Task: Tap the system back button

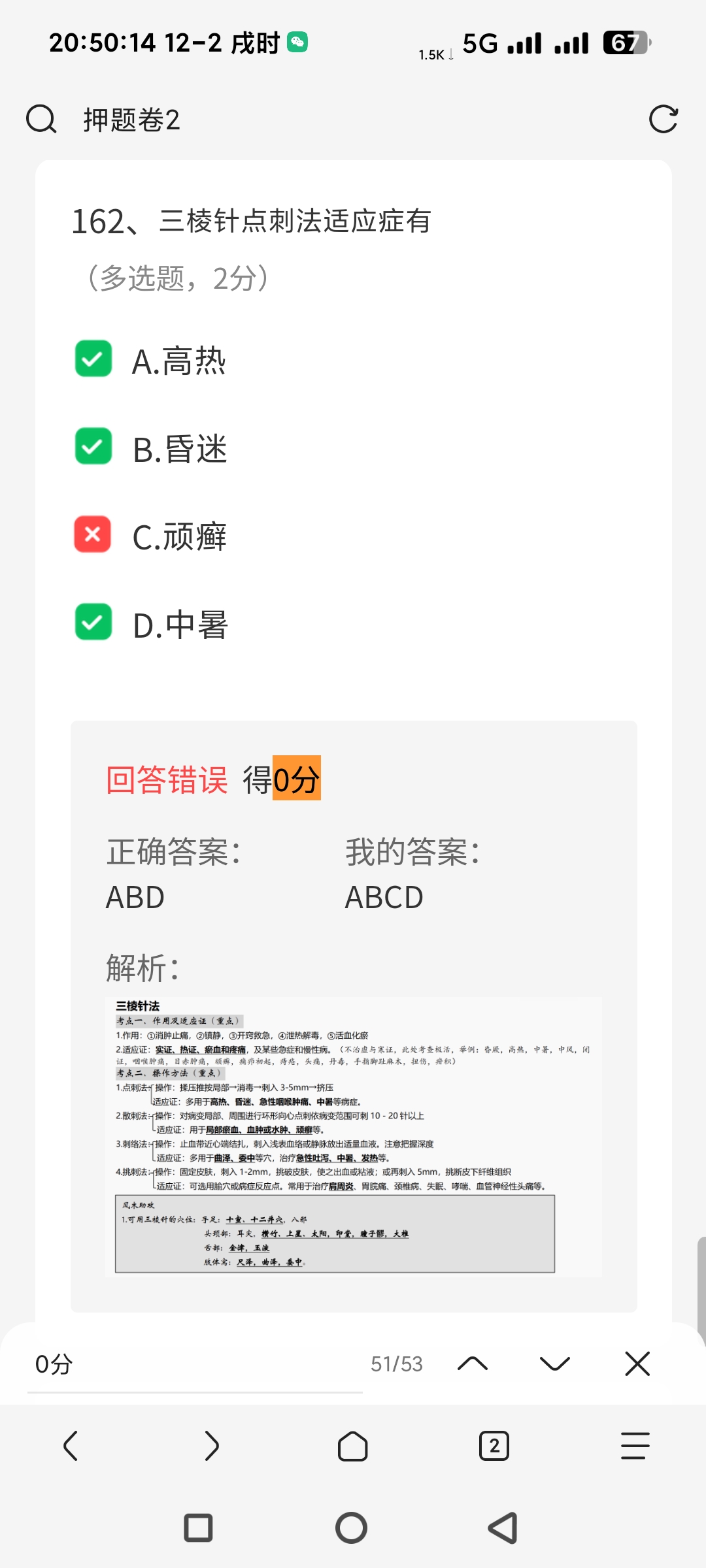Action: point(503,1528)
